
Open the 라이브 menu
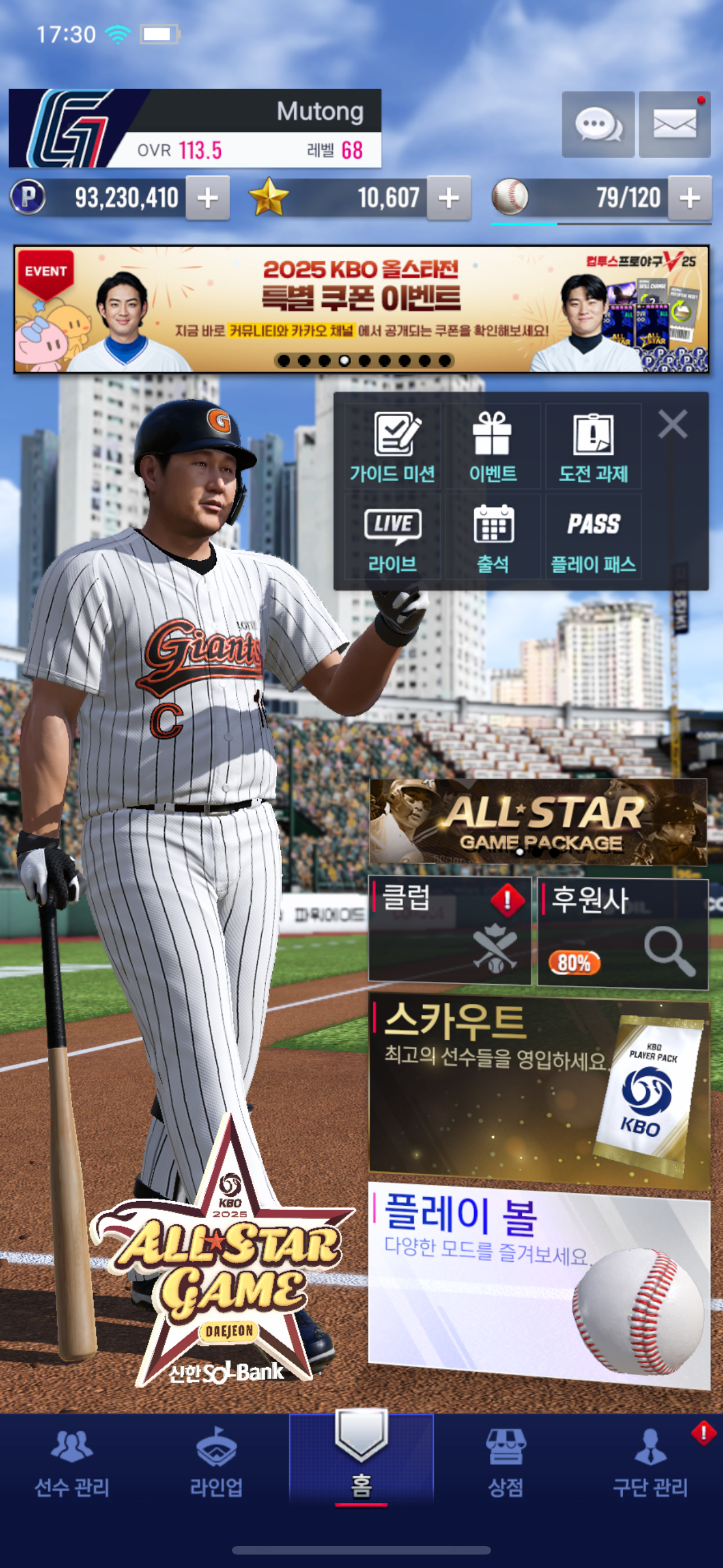392,537
